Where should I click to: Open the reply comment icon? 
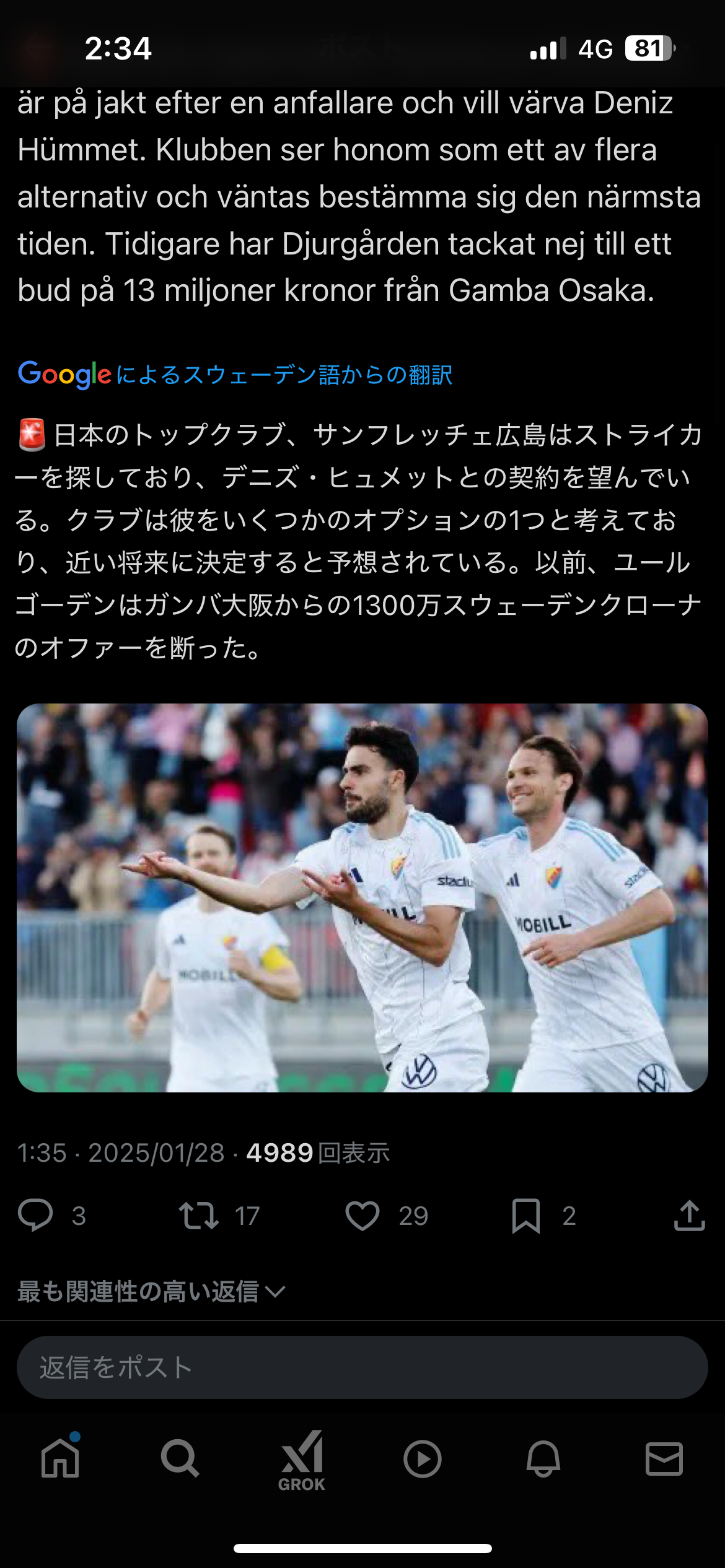click(35, 1215)
